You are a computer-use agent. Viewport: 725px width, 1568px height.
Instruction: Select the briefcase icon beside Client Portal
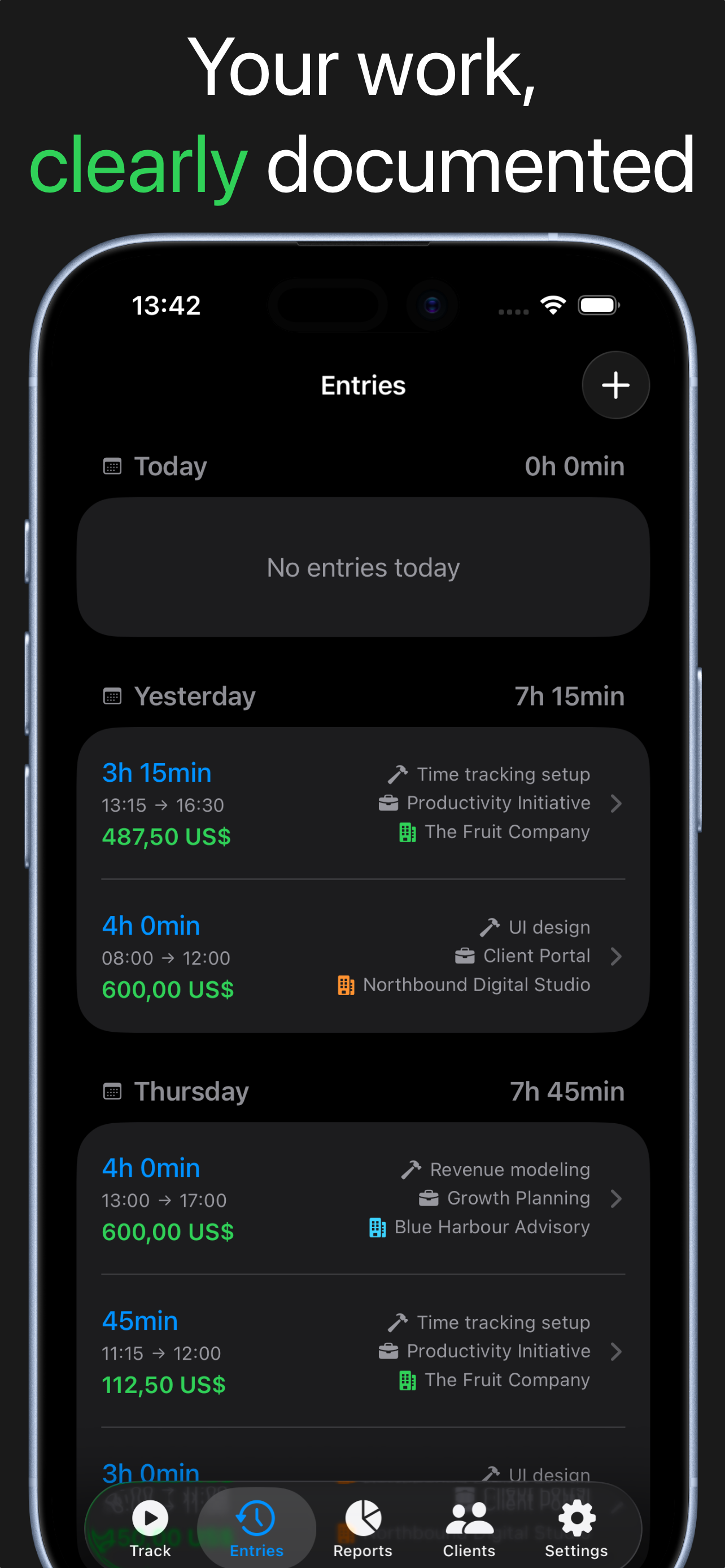click(x=465, y=956)
